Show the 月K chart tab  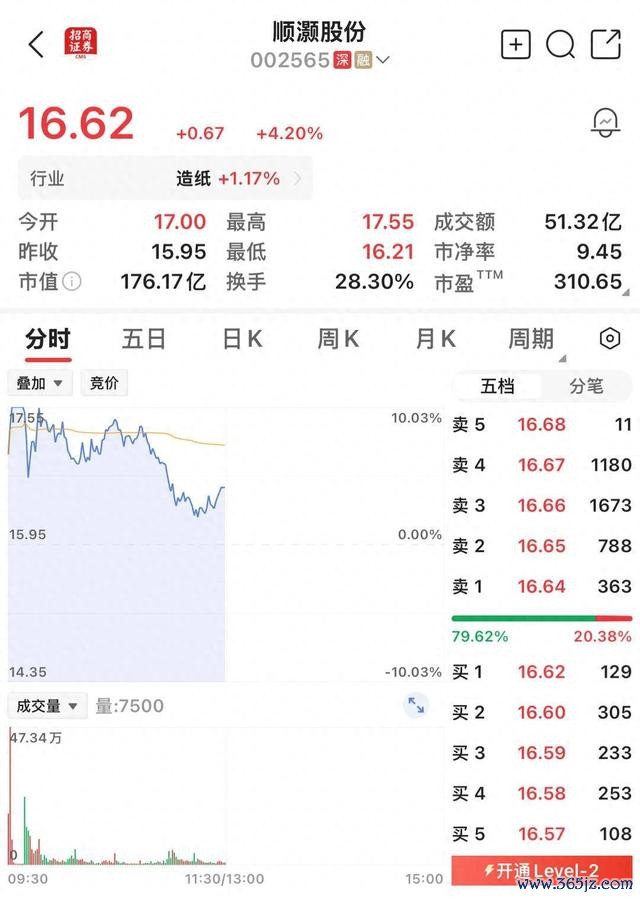click(x=435, y=340)
